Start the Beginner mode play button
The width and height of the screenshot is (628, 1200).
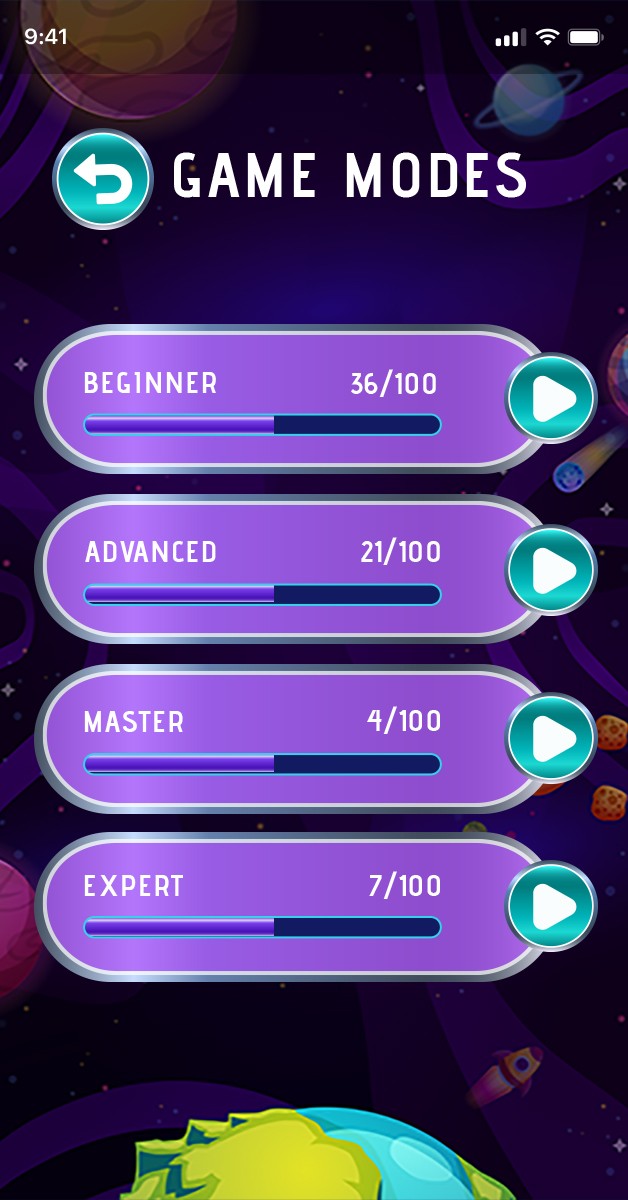(551, 400)
